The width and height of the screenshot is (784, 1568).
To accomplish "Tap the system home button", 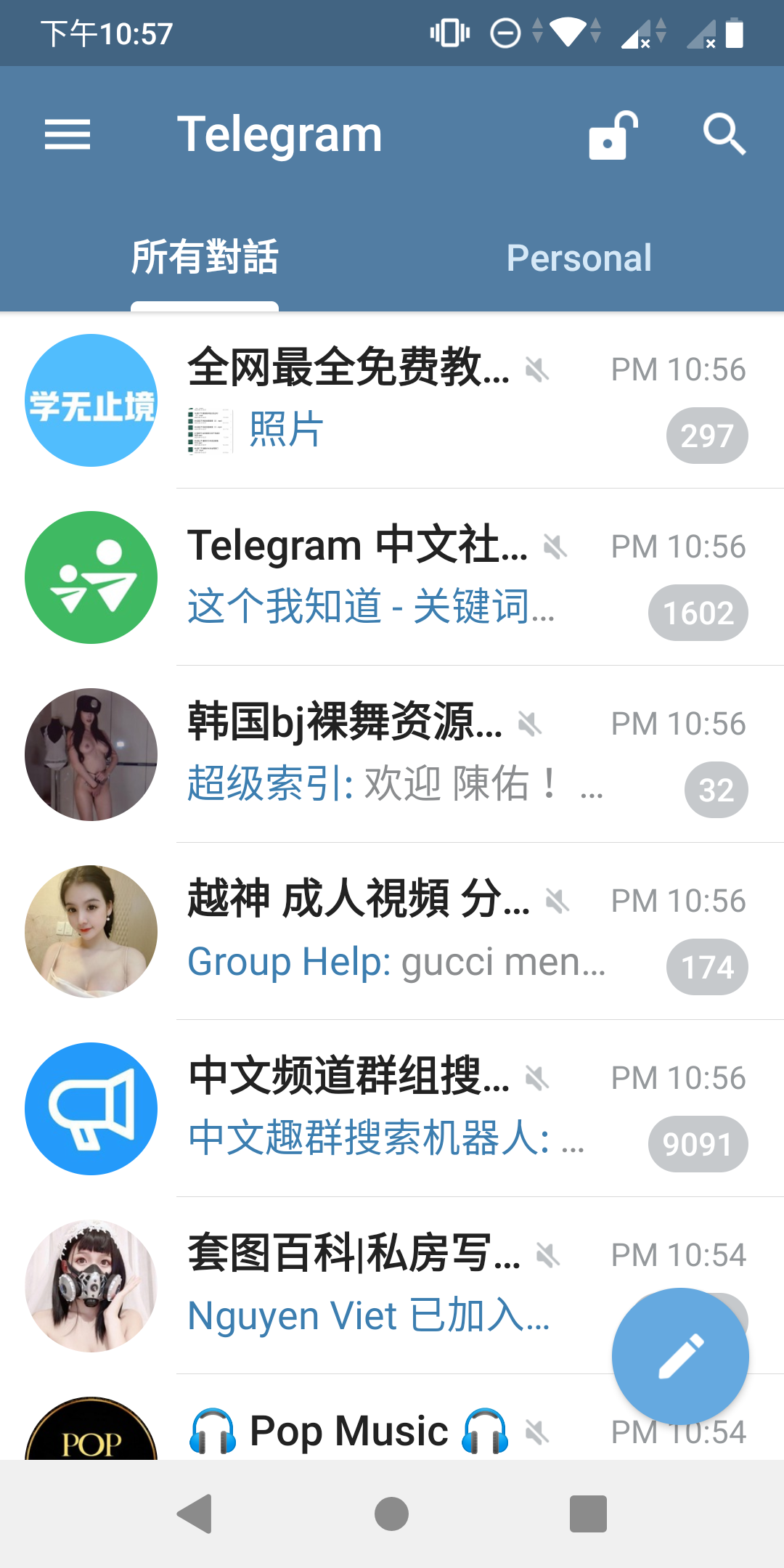I will [x=391, y=1514].
